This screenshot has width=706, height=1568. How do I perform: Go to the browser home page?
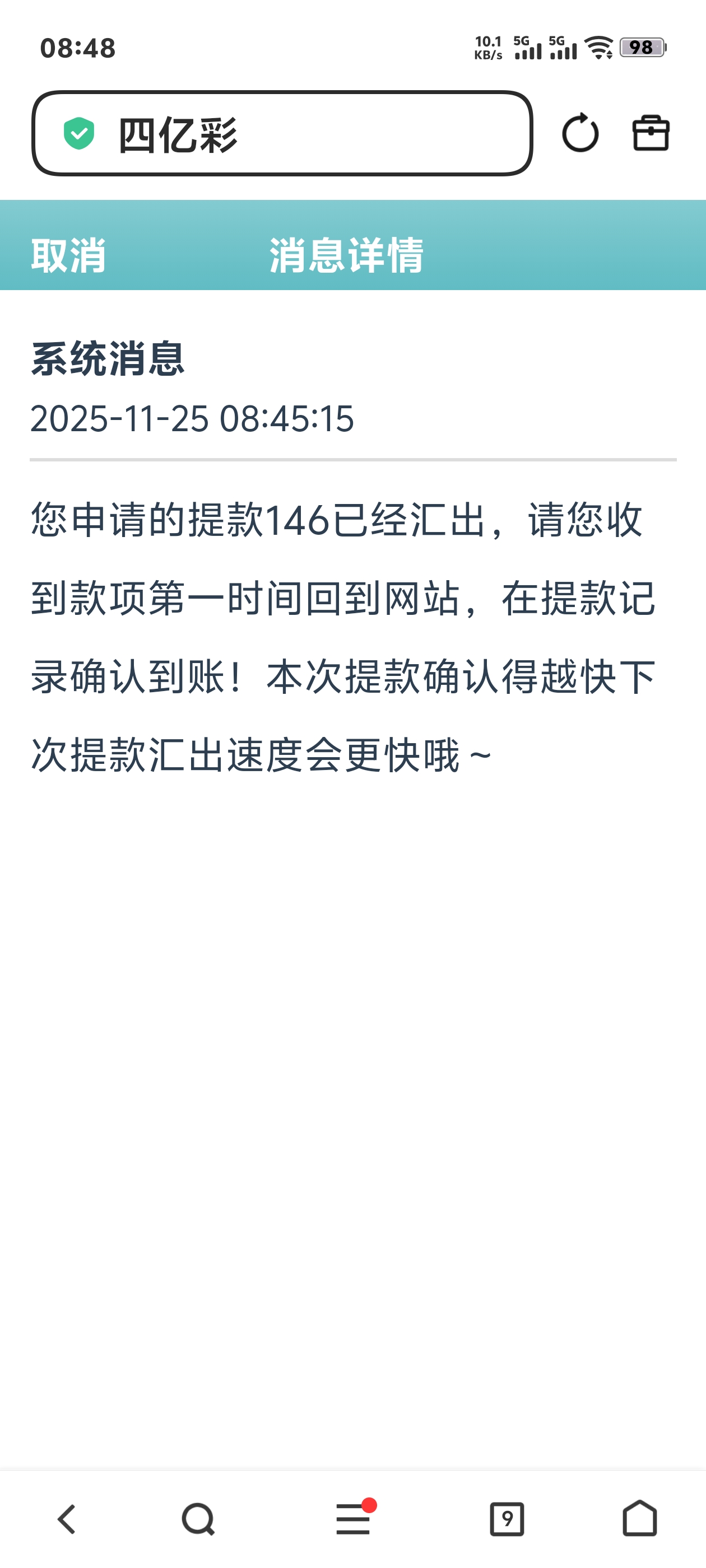pos(640,1519)
